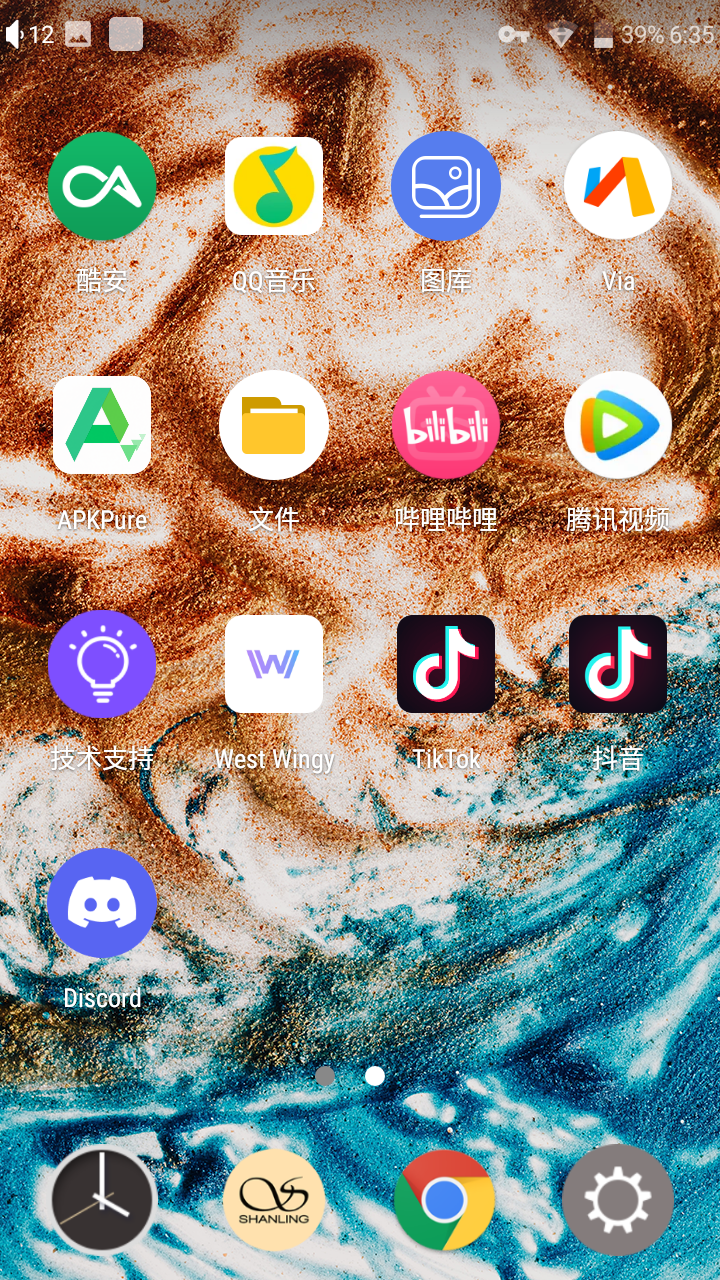720x1280 pixels.
Task: Go to the first home screen page dot
Action: pyautogui.click(x=325, y=1076)
